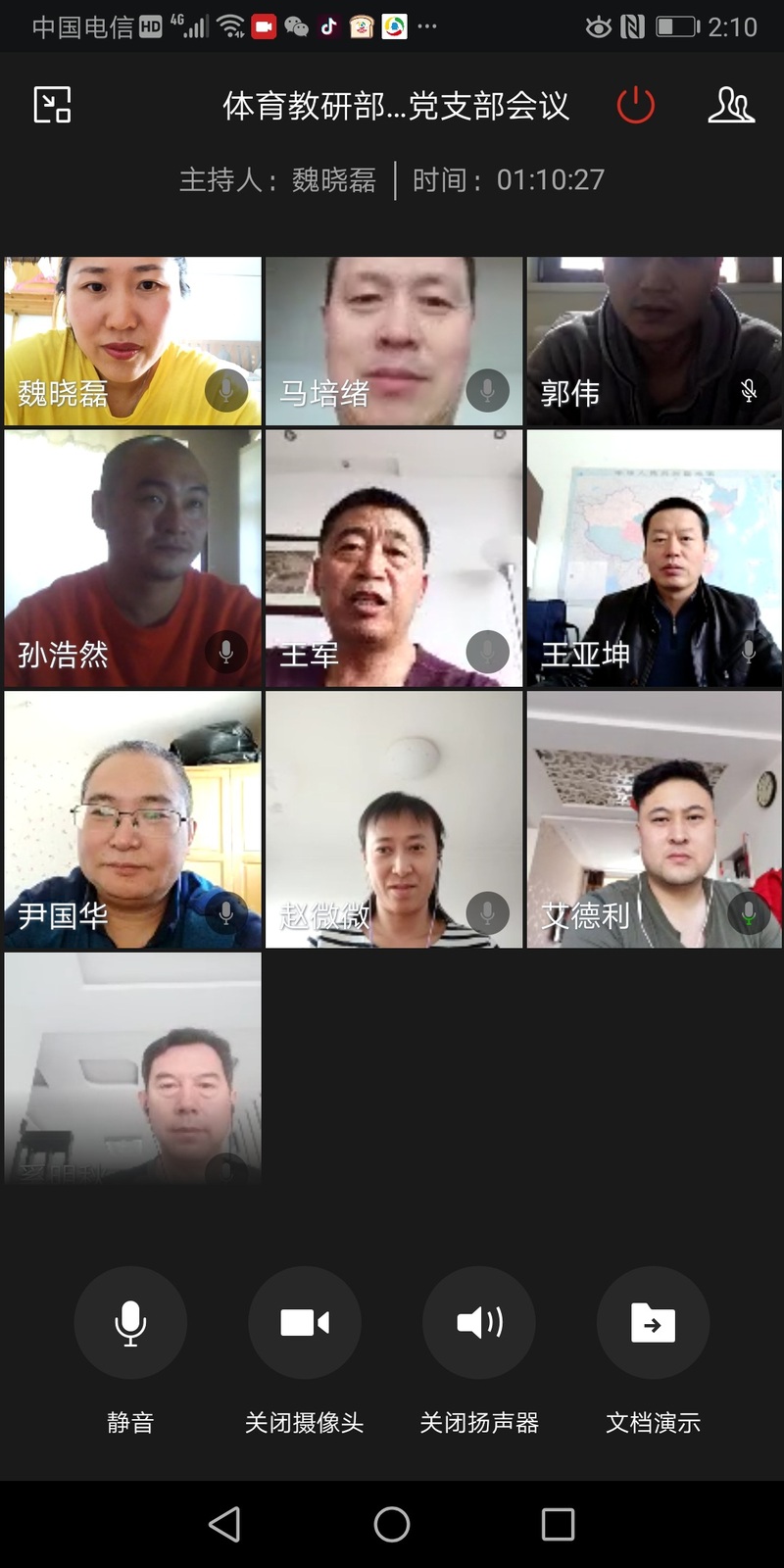
Task: View 孙浩然's video tile
Action: point(133,559)
